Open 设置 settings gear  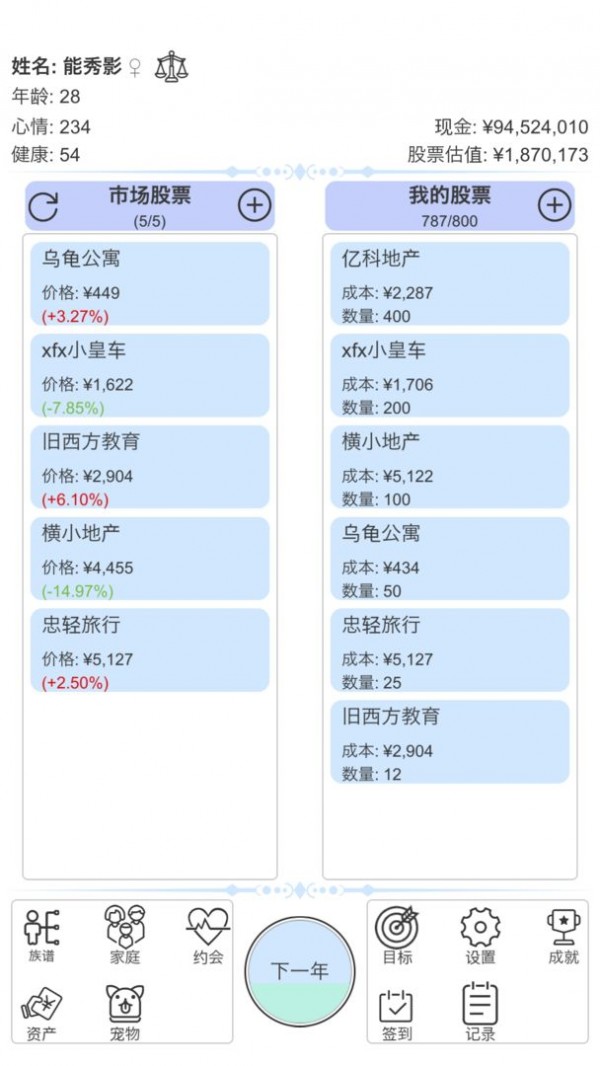click(480, 936)
